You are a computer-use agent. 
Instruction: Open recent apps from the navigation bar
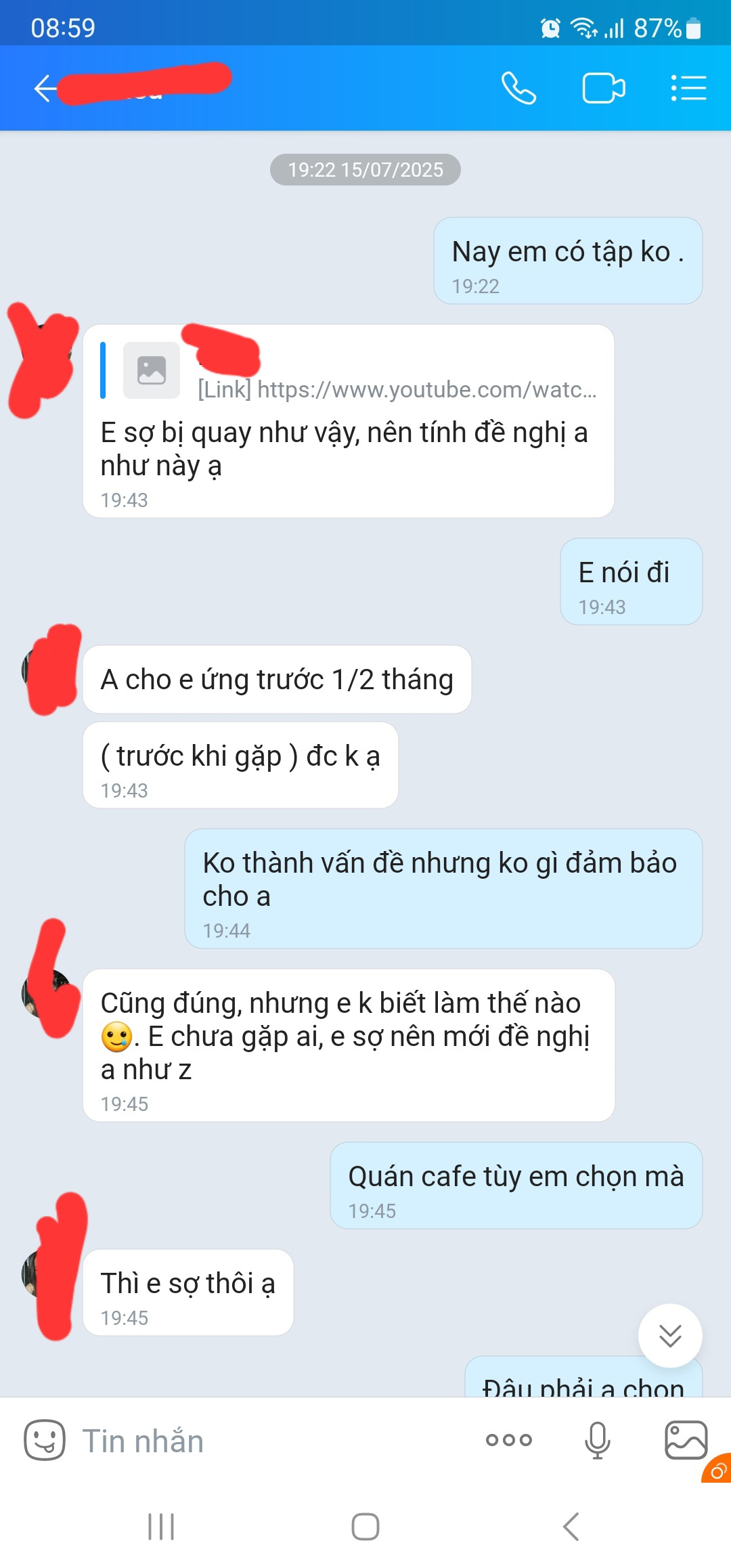tap(161, 1527)
